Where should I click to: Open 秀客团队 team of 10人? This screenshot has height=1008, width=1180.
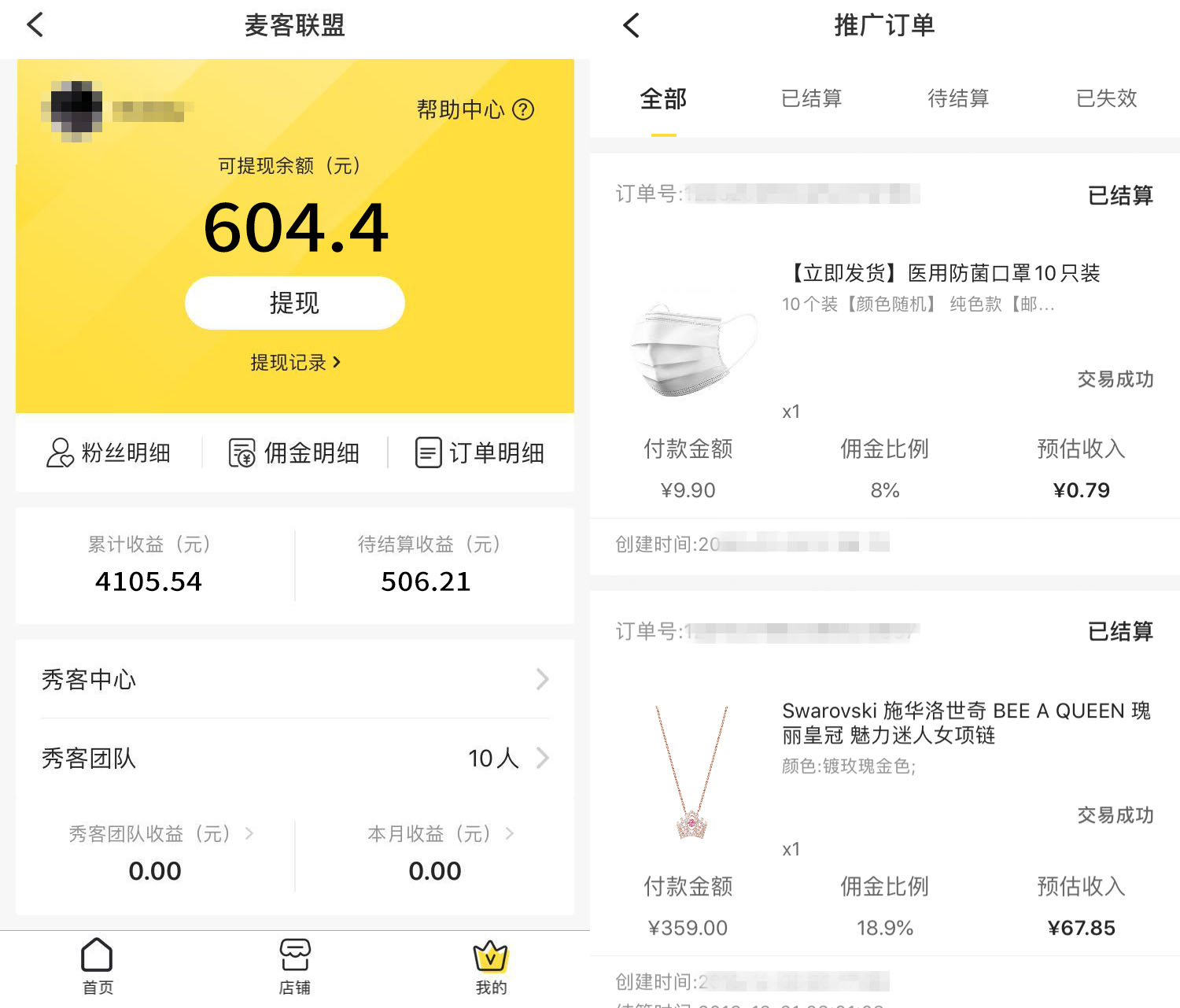click(295, 758)
